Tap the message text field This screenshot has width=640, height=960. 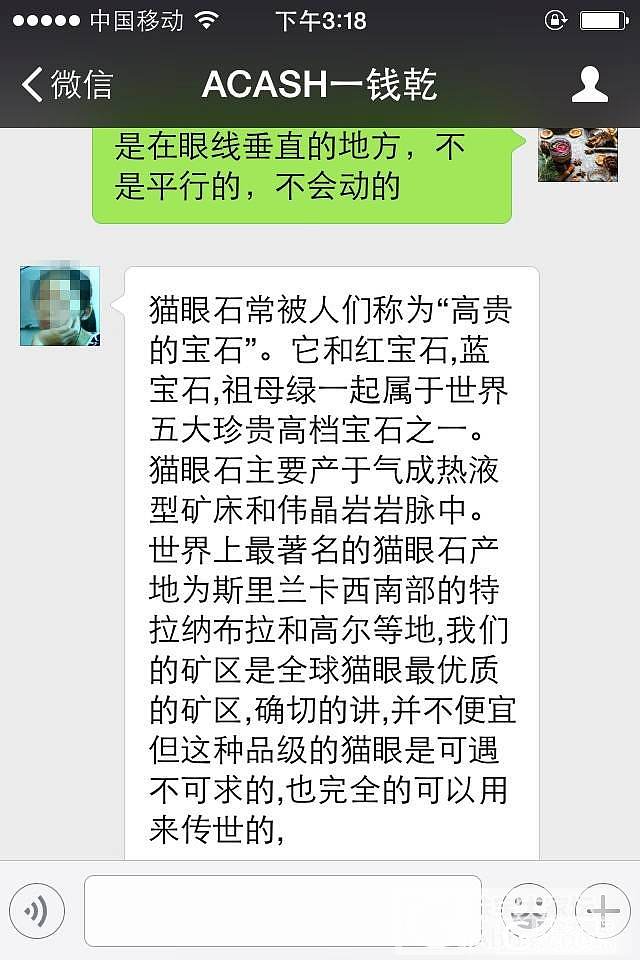pos(283,910)
